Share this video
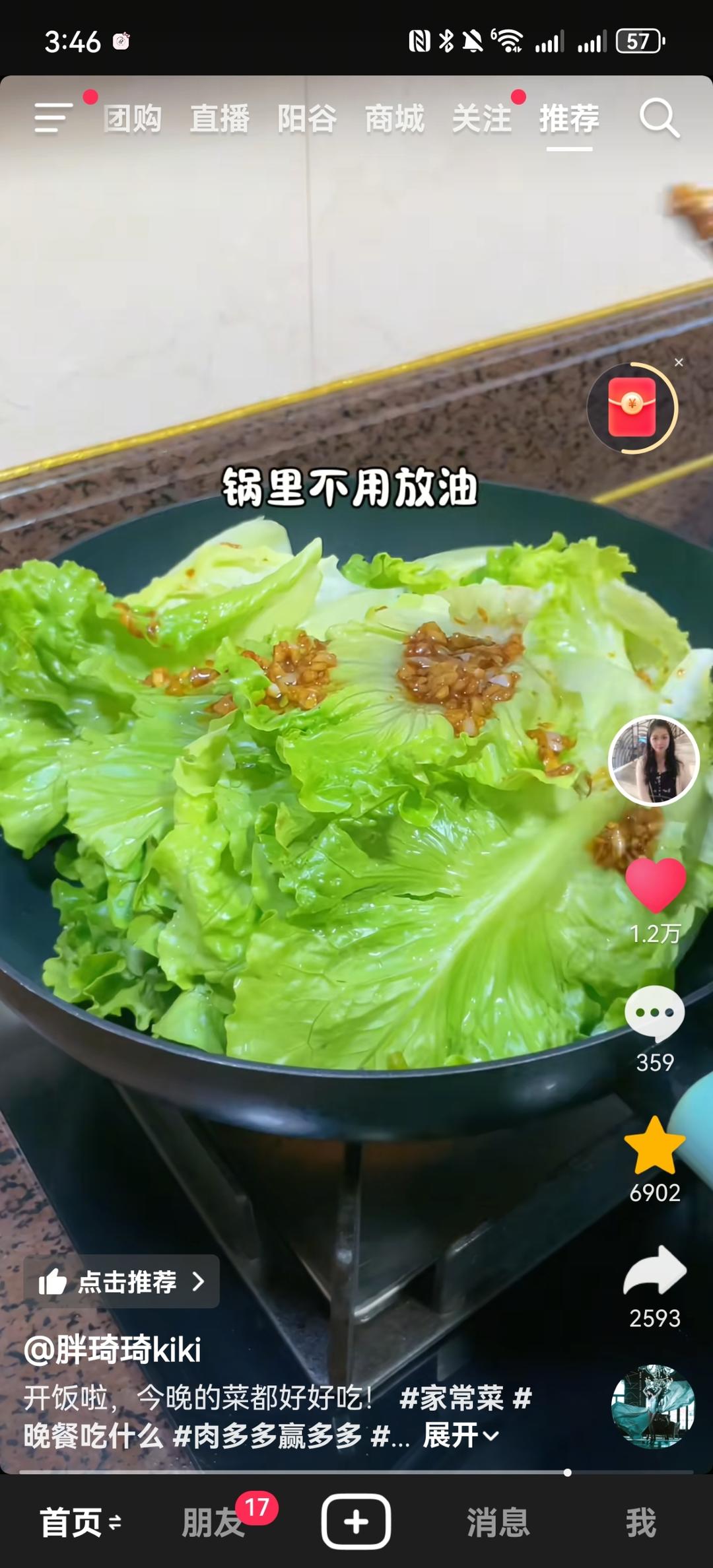The height and width of the screenshot is (1568, 713). coord(654,1271)
